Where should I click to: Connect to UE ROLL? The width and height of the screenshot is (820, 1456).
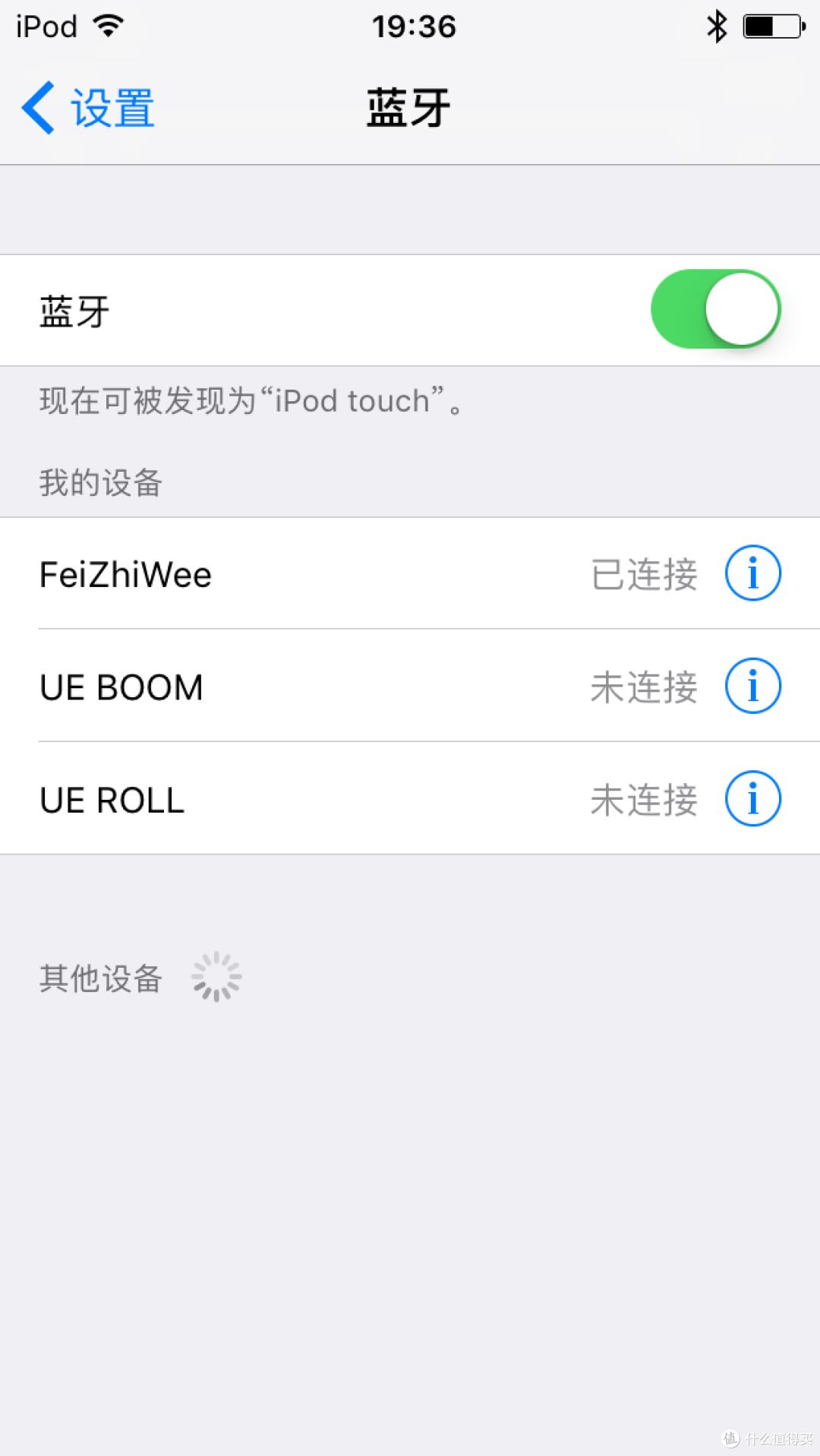304,799
